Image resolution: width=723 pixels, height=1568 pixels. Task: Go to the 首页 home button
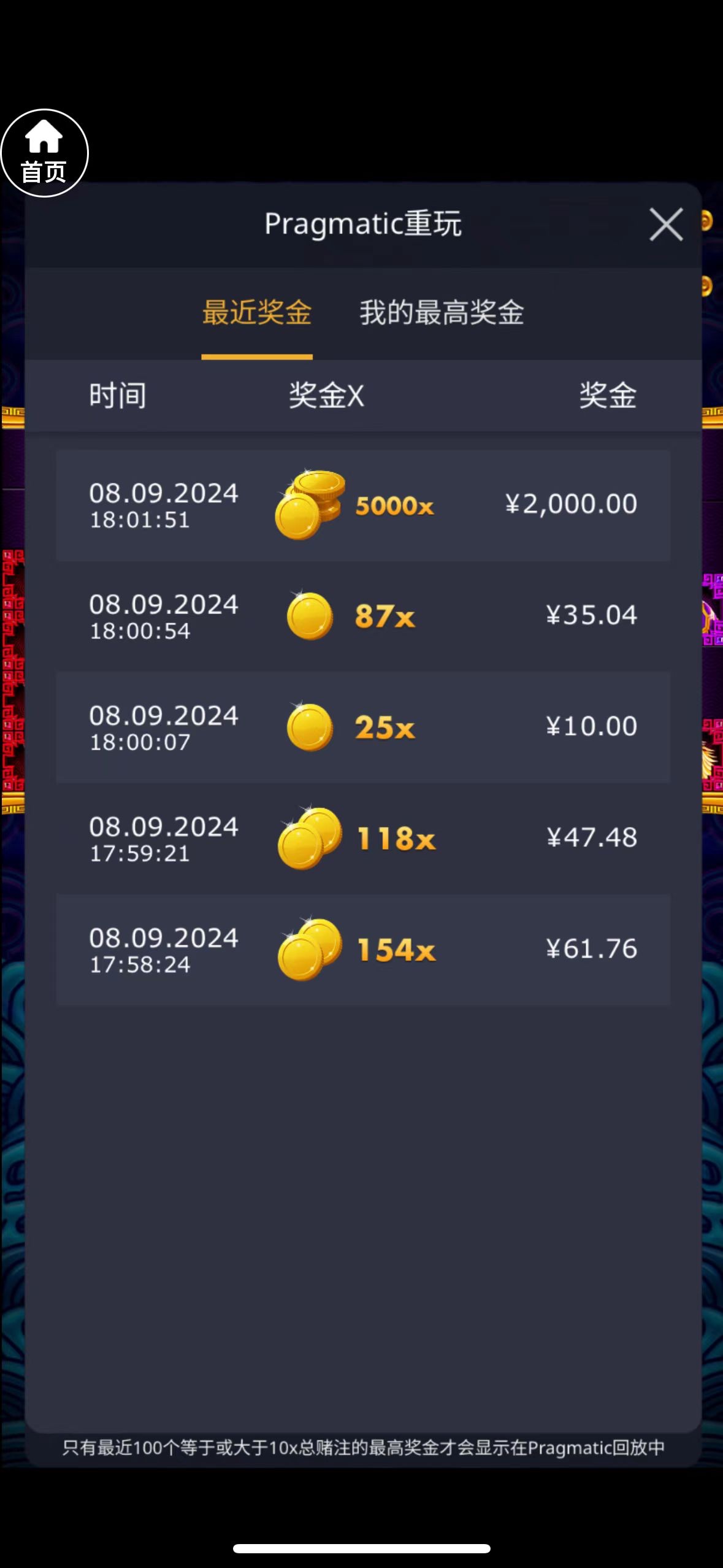[44, 153]
